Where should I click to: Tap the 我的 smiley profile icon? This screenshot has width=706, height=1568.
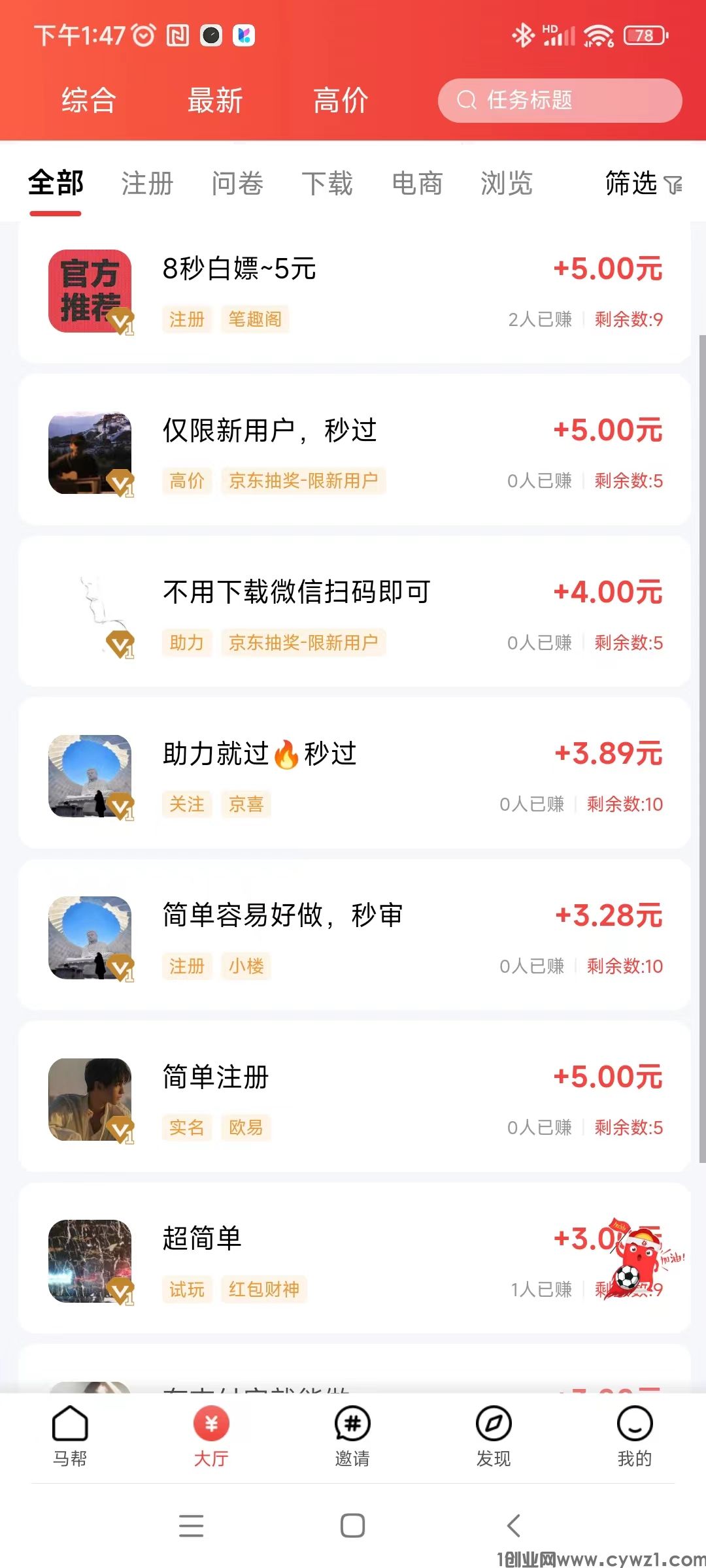(x=635, y=1424)
